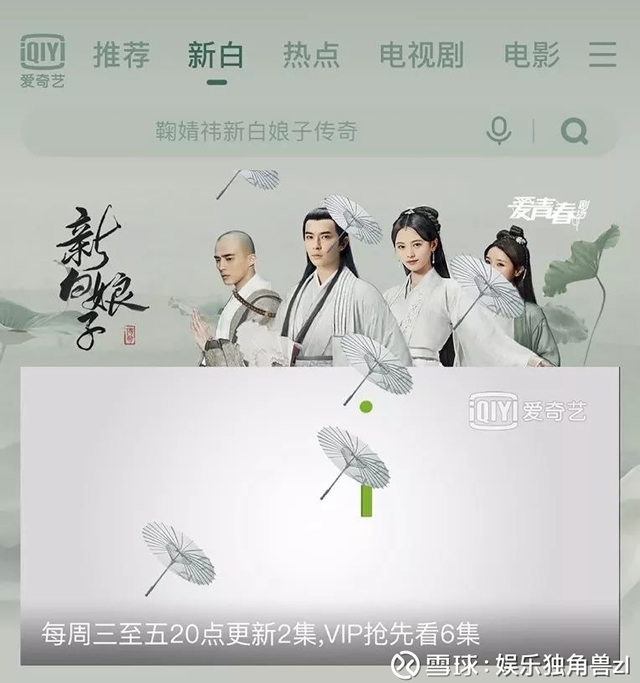Open the 电视剧 tab
This screenshot has height=683, width=640.
point(421,55)
